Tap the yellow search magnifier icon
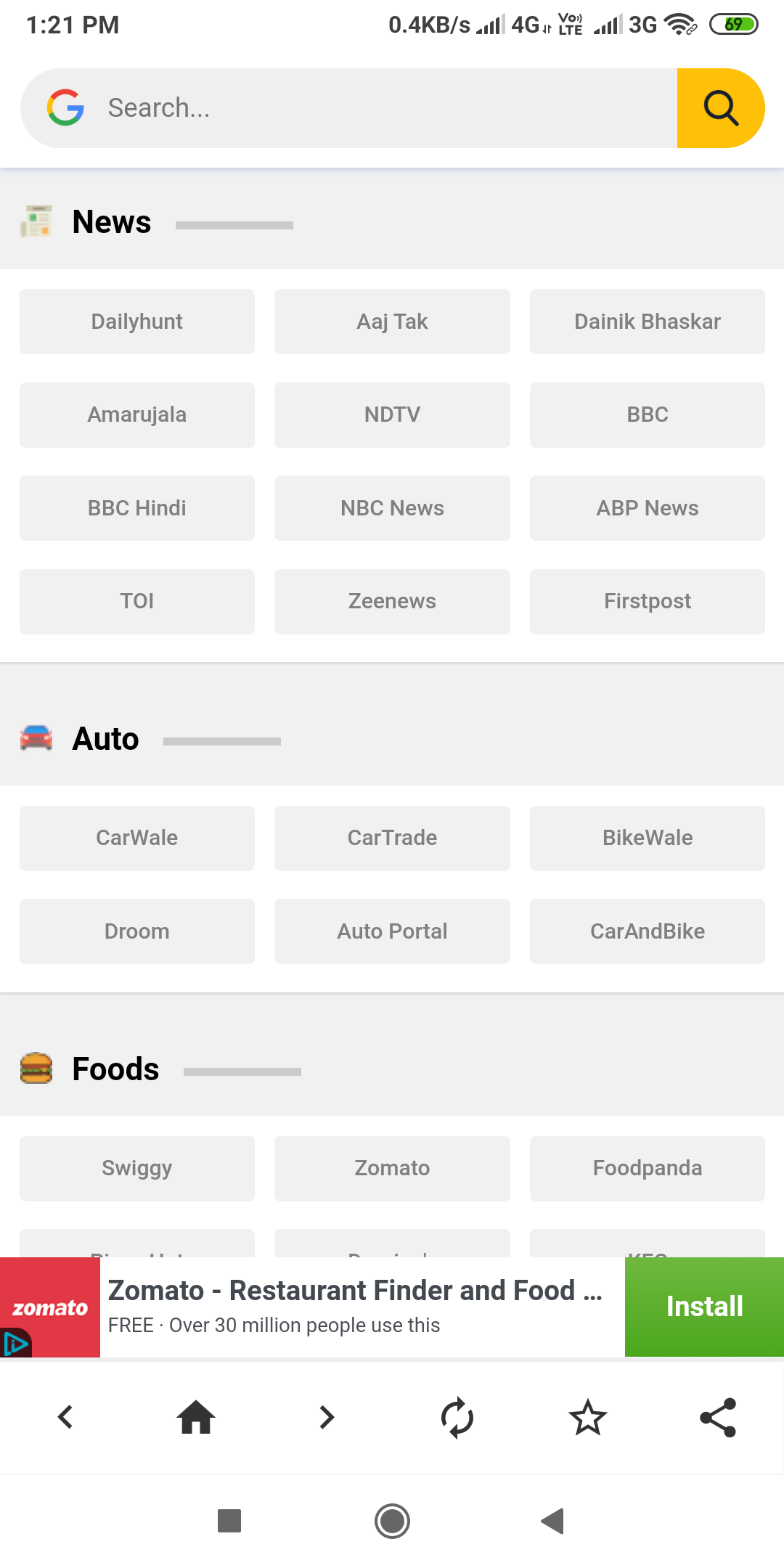Screen dimensions: 784x1568 (720, 107)
